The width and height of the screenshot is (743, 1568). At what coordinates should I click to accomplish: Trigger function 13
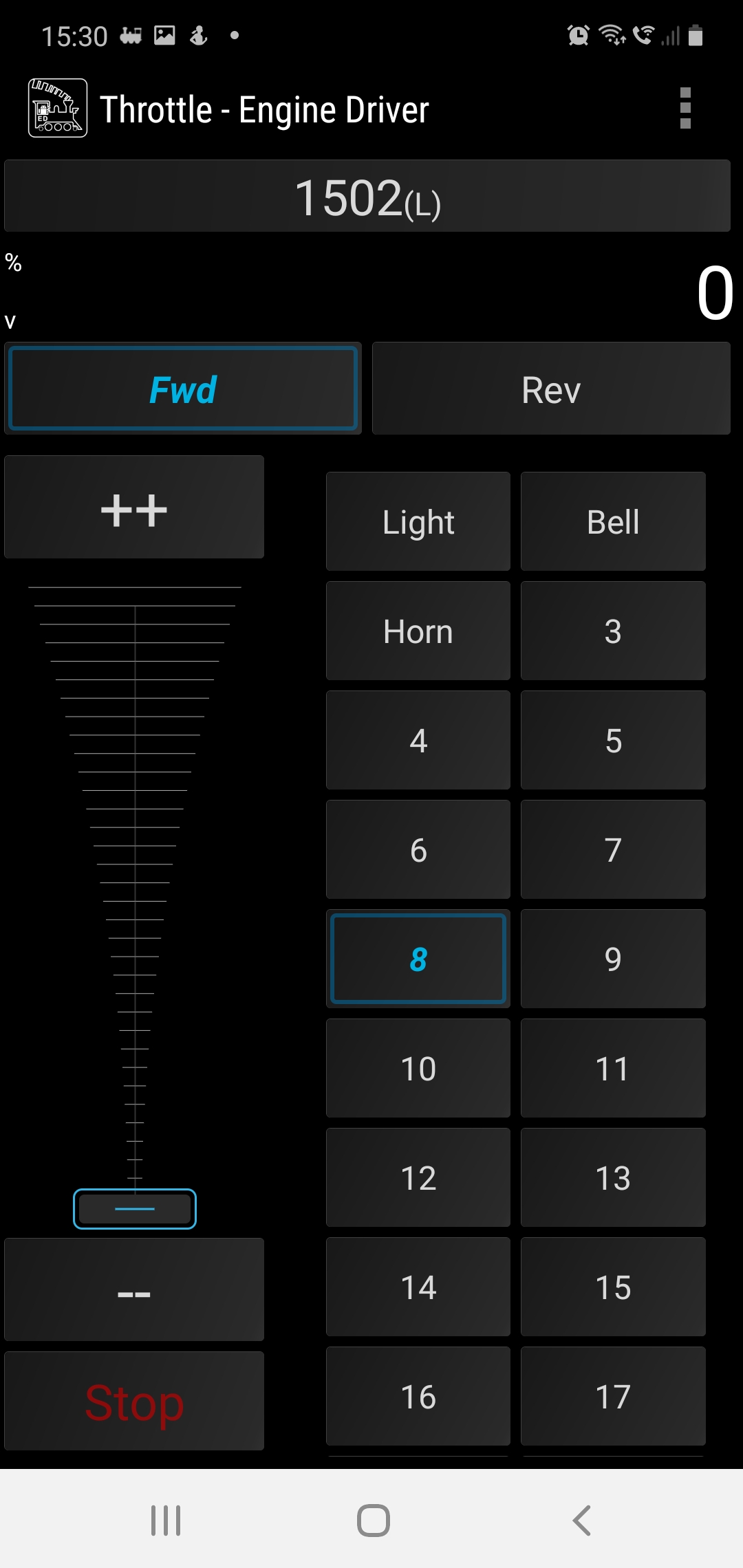pyautogui.click(x=613, y=1178)
